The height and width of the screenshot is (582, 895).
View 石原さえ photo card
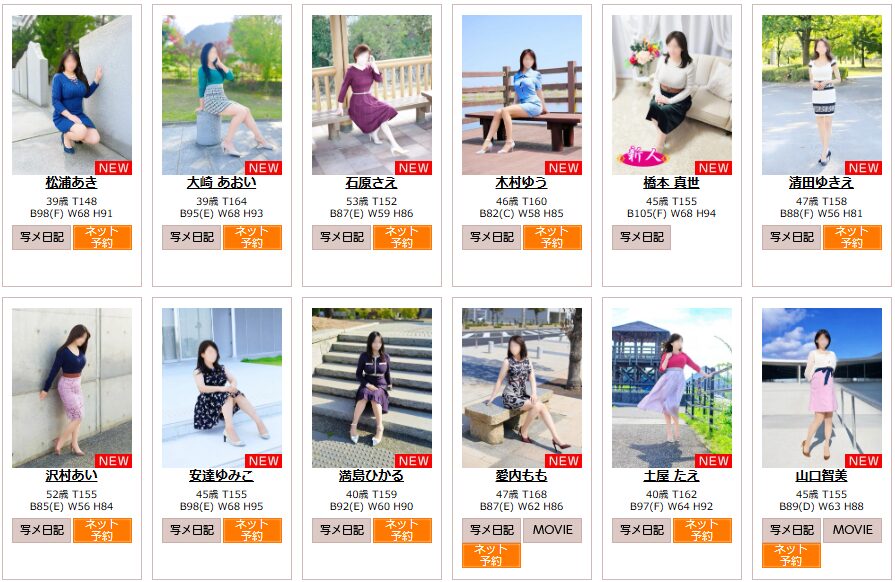[371, 94]
